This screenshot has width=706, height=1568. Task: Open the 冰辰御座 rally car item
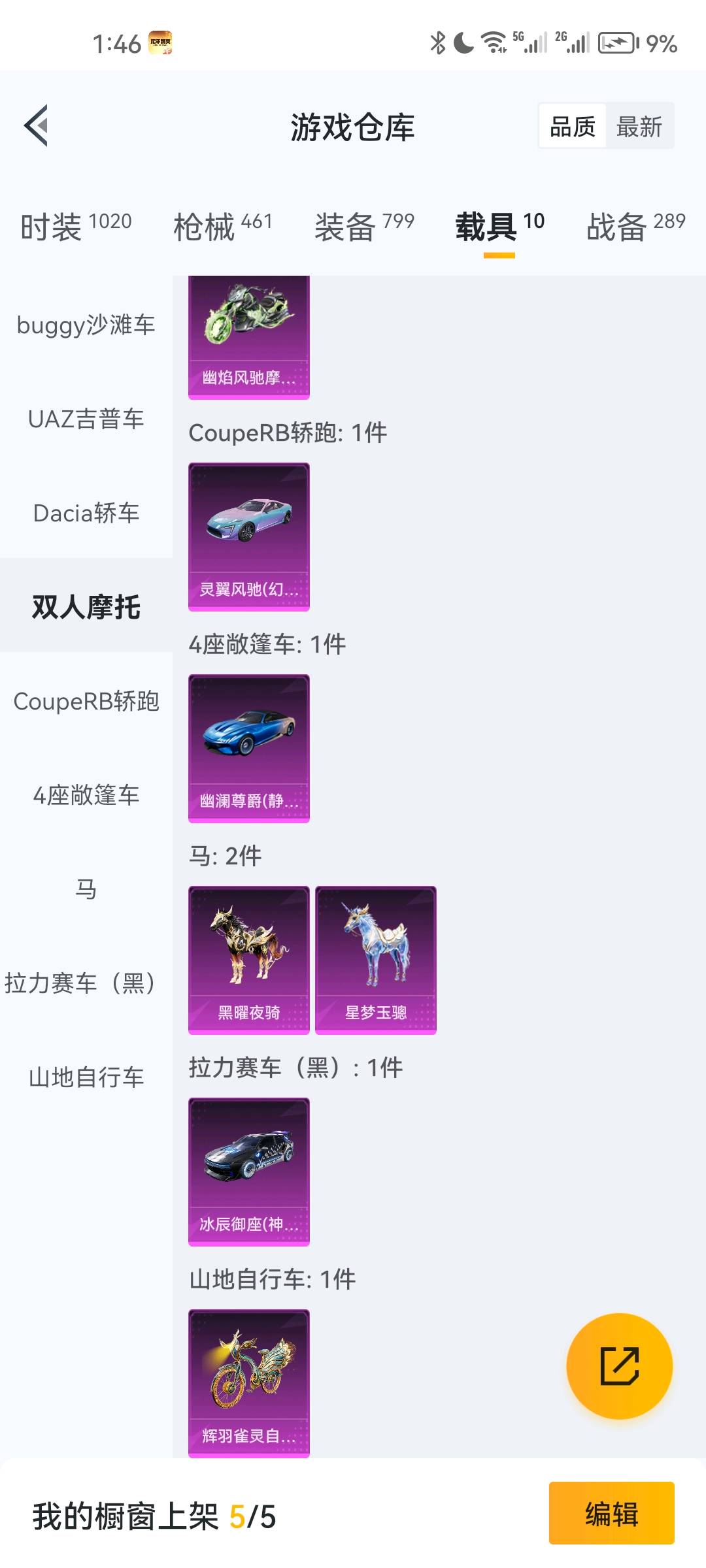248,1171
